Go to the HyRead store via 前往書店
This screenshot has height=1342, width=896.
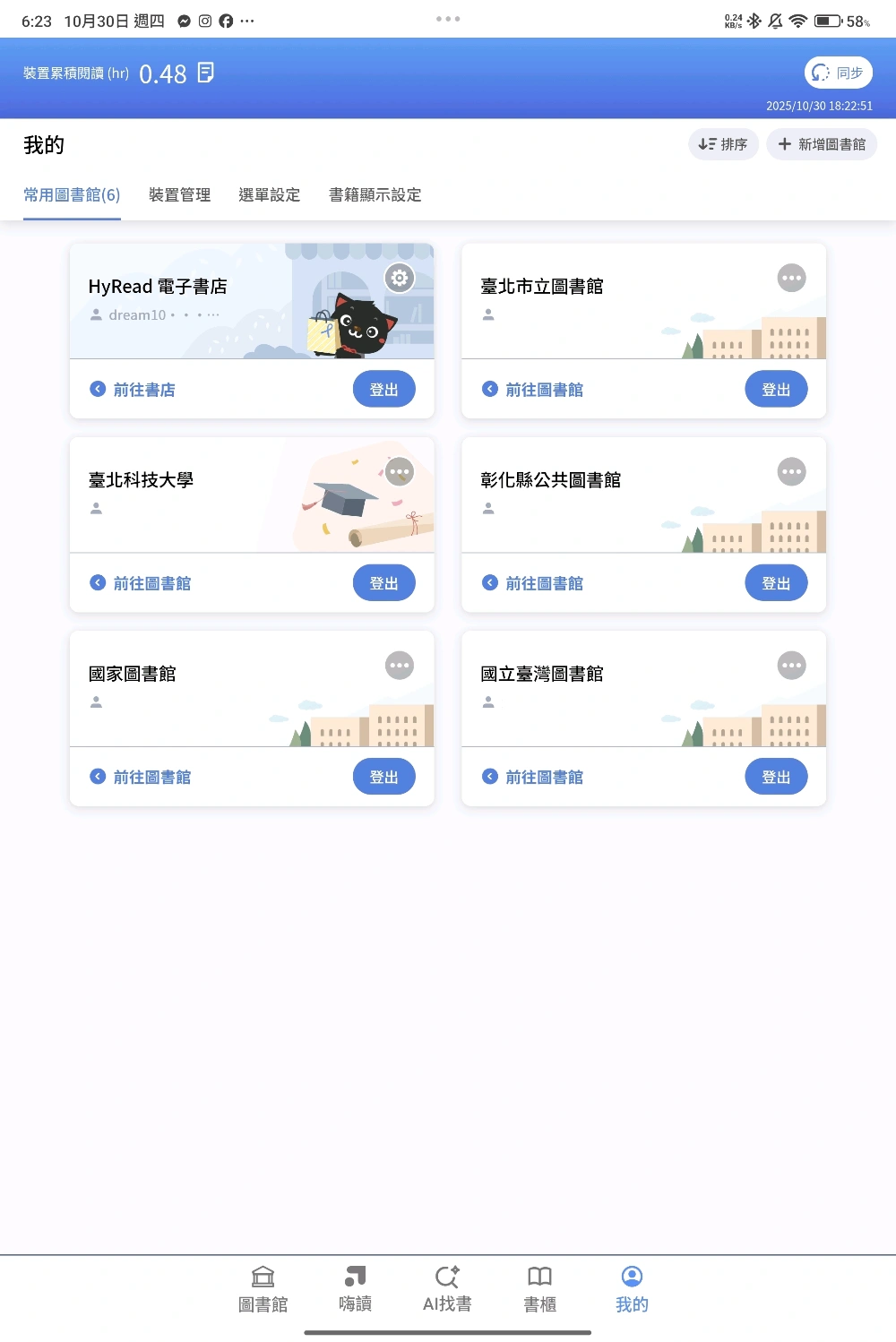(x=134, y=390)
